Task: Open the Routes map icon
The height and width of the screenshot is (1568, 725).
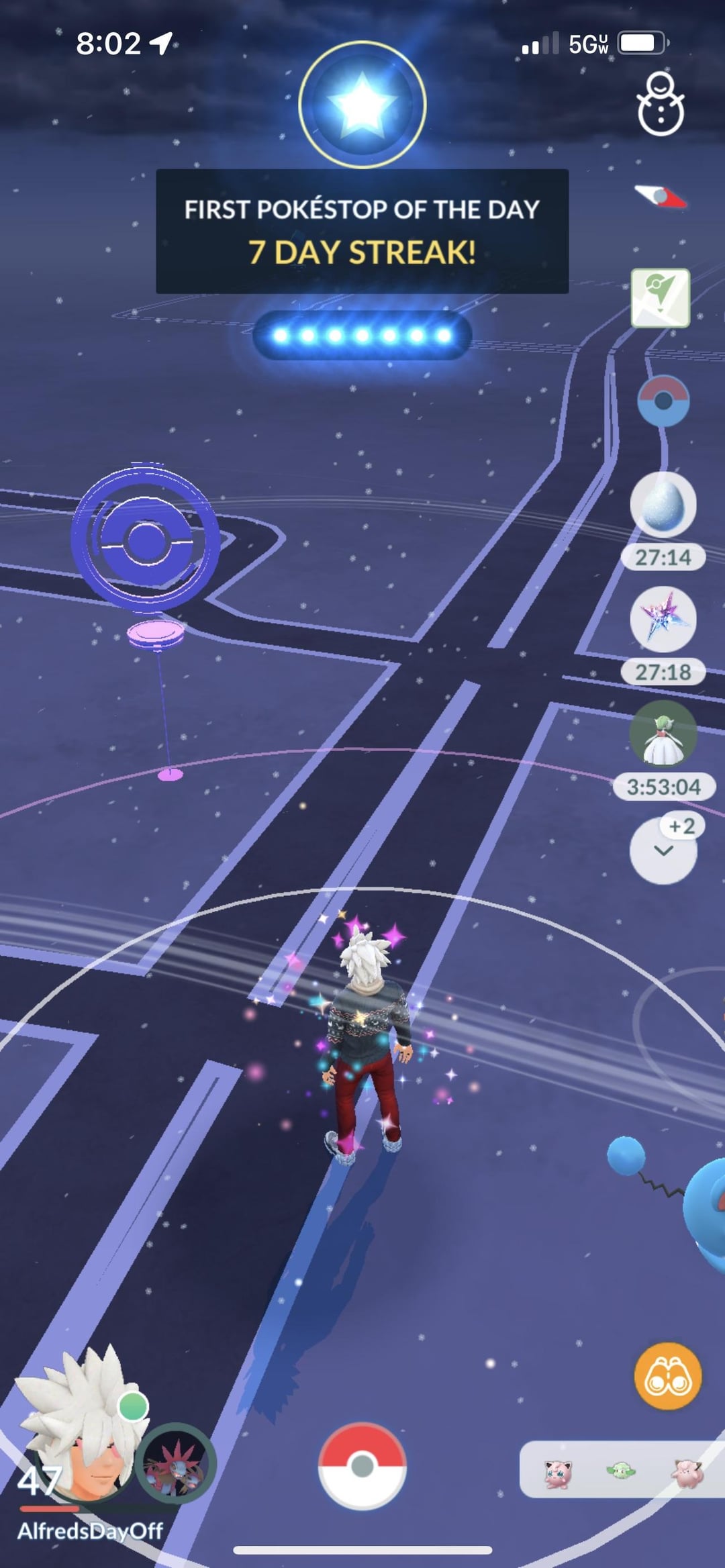Action: click(x=661, y=297)
